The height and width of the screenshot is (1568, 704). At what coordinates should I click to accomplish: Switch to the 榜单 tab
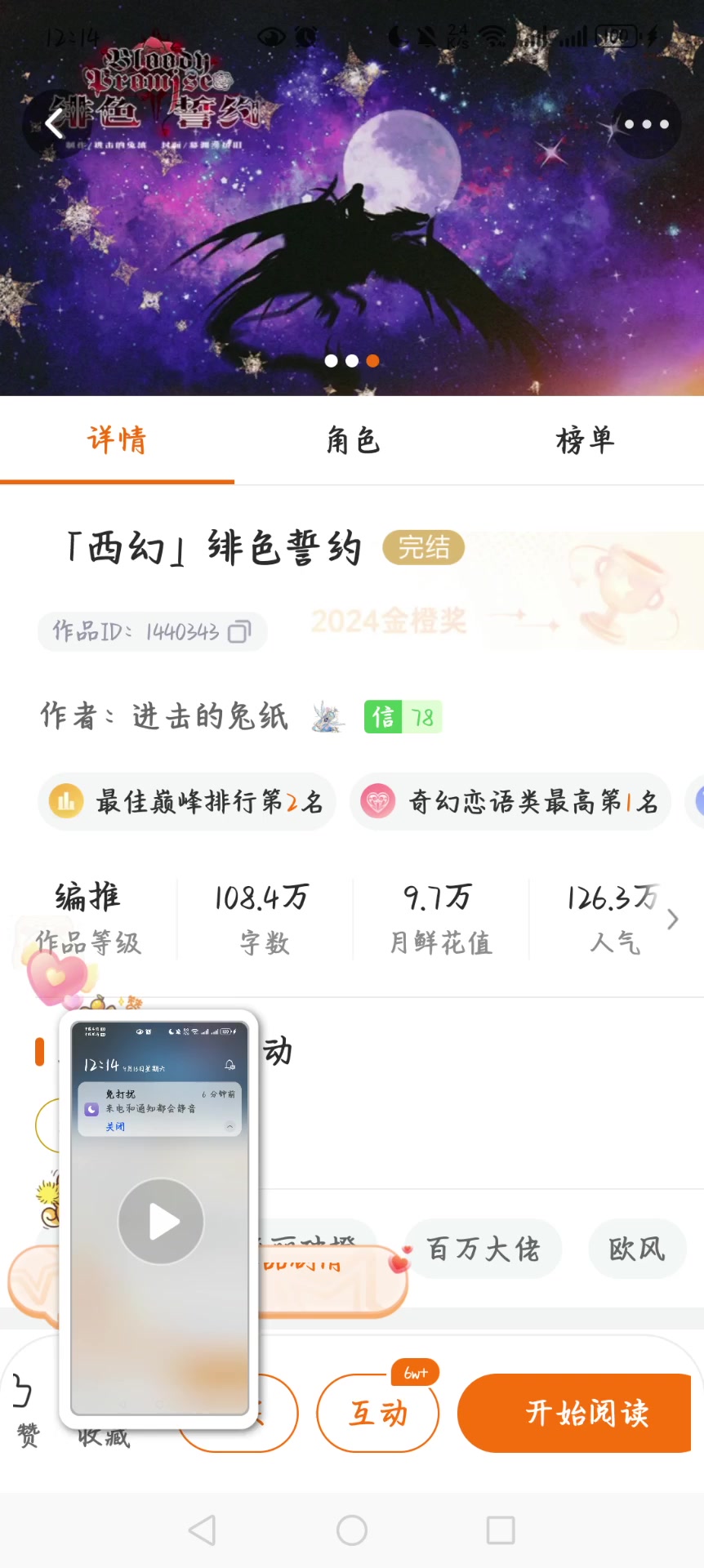point(585,441)
